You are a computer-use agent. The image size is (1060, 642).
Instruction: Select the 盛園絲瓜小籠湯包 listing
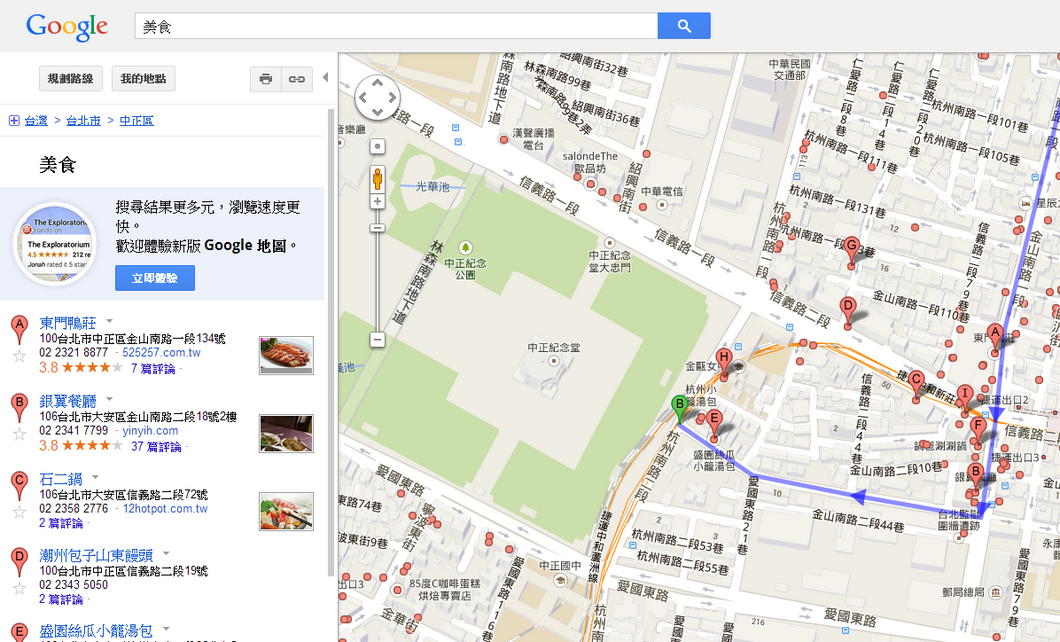tap(96, 631)
